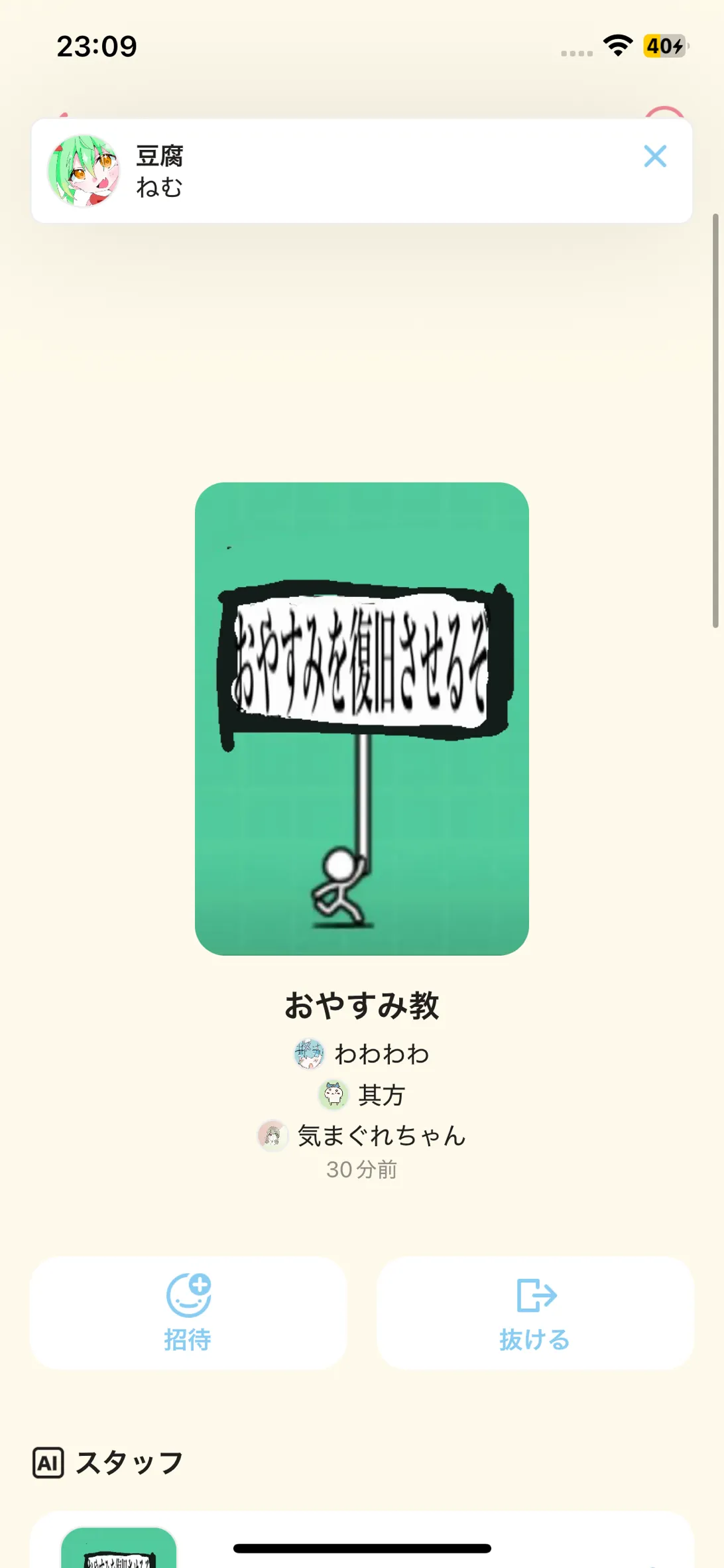Viewport: 724px width, 1568px height.
Task: Dismiss the 豆腐 notification banner
Action: (654, 157)
